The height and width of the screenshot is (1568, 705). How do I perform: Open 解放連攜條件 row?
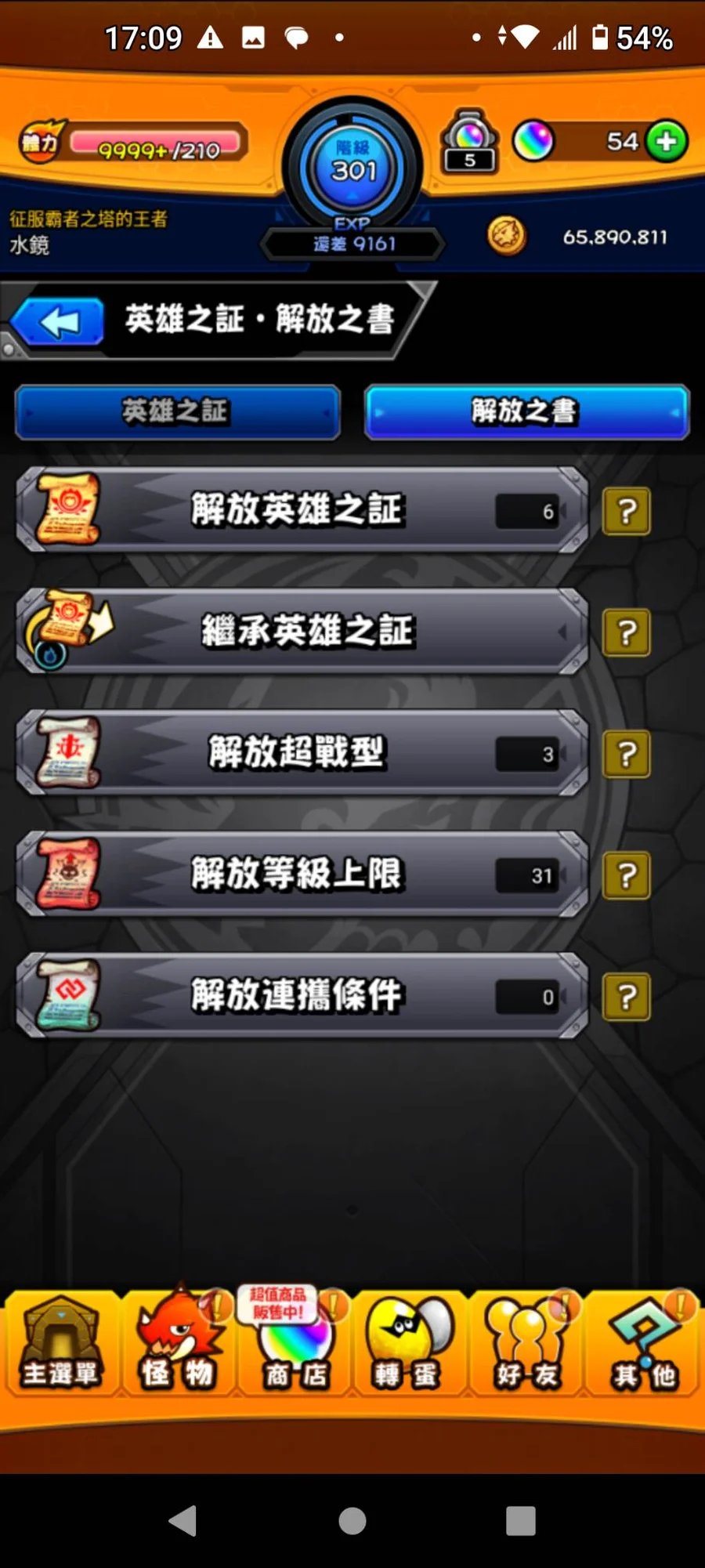click(x=302, y=996)
